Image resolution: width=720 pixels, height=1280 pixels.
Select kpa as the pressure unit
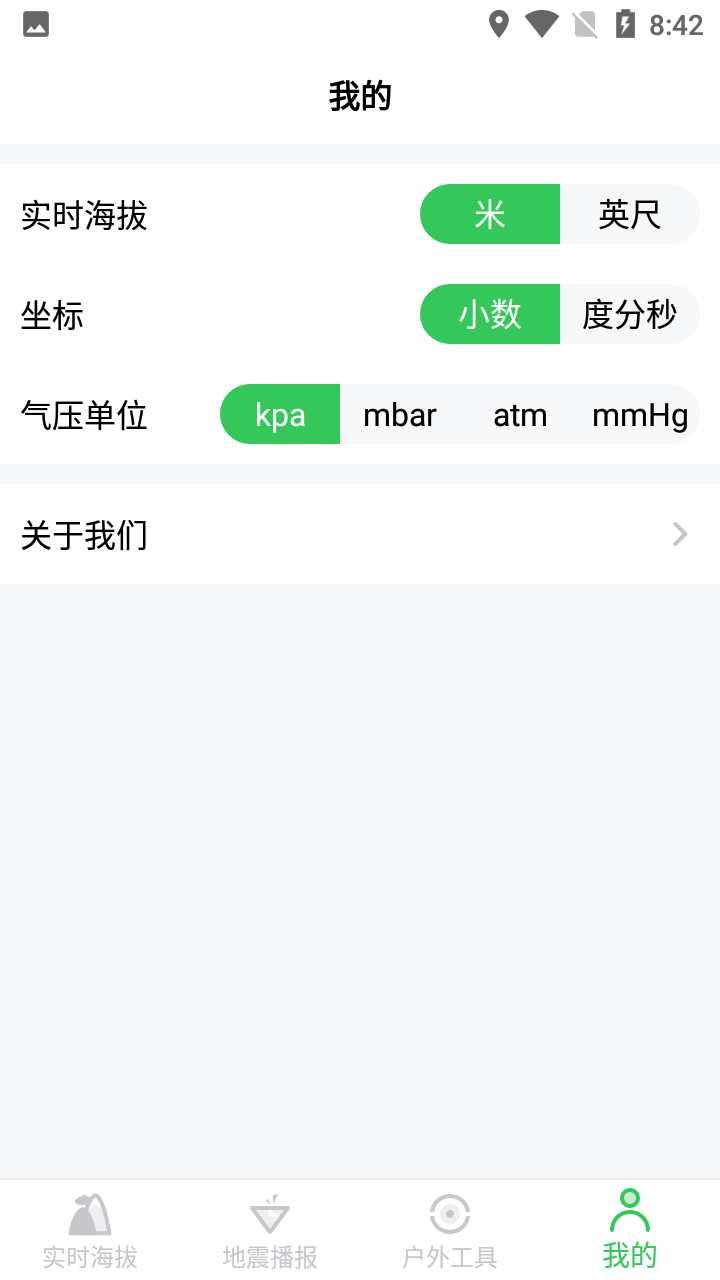(280, 414)
